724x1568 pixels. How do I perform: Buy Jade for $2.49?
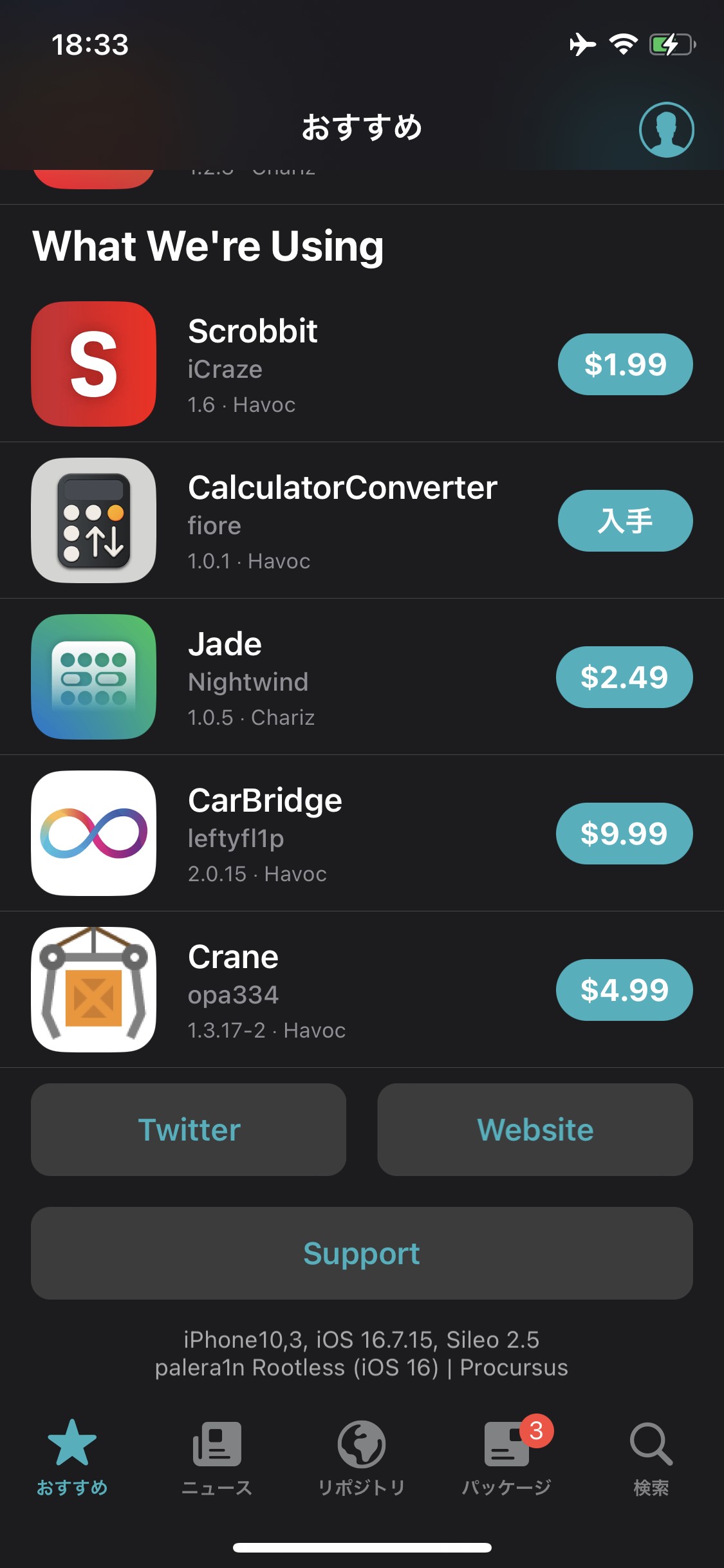tap(624, 677)
